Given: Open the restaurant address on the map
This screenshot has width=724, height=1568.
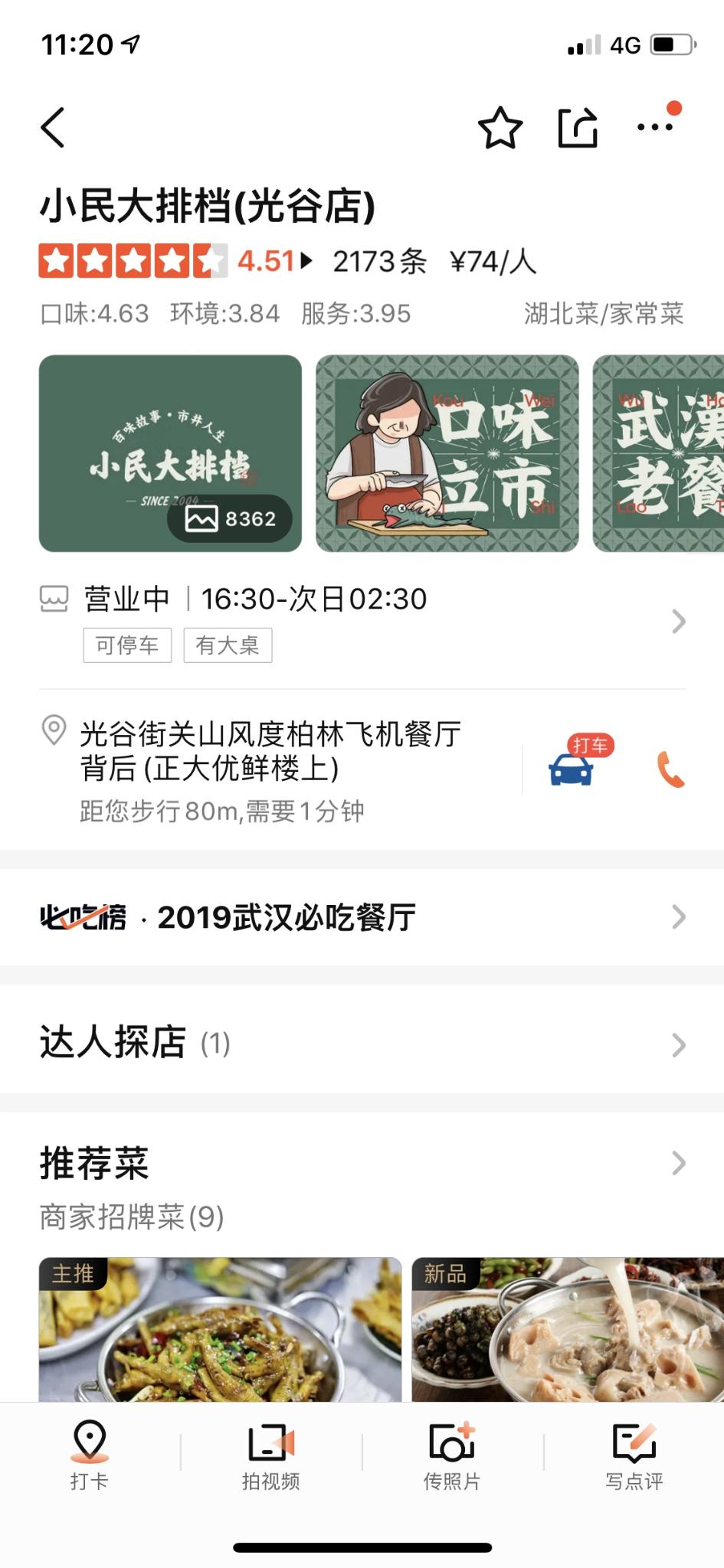Looking at the screenshot, I should coord(268,752).
